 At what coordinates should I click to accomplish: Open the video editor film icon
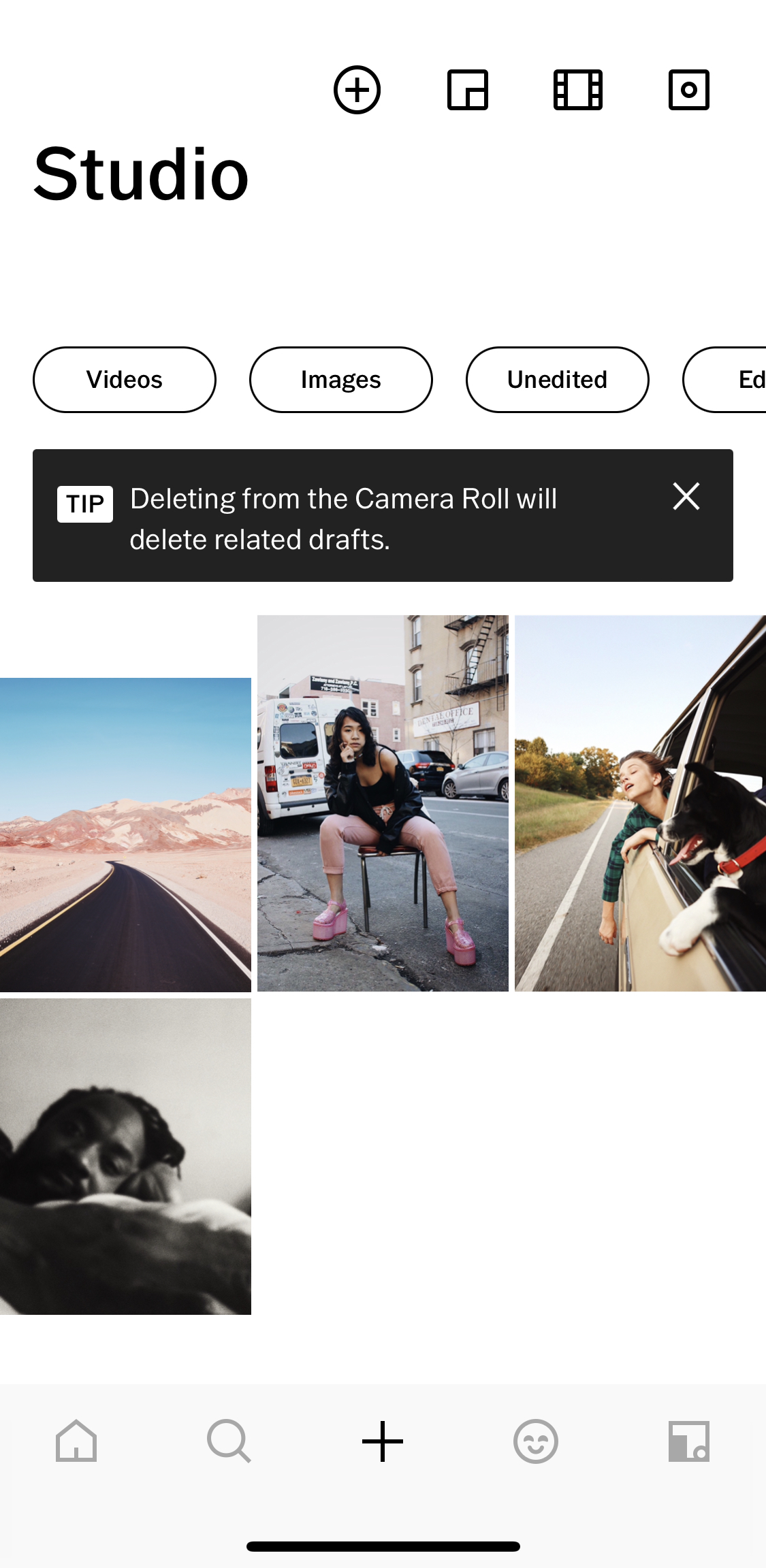click(578, 90)
